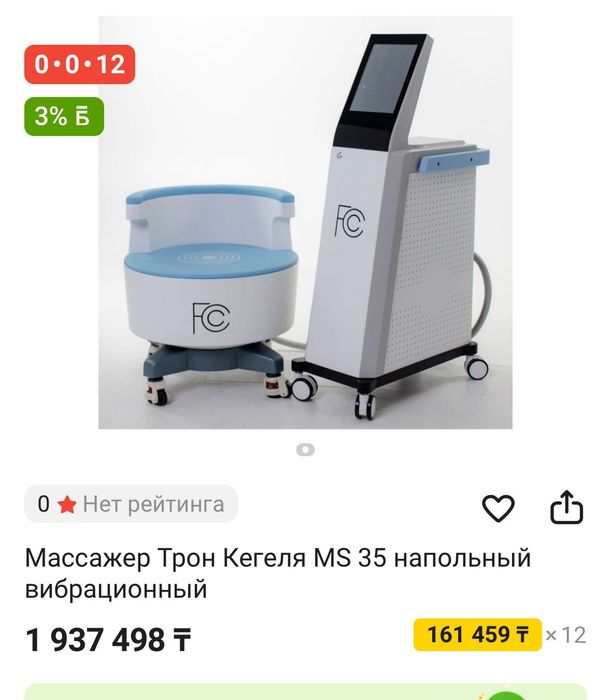
Task: Open the massager product photo
Action: (305, 225)
